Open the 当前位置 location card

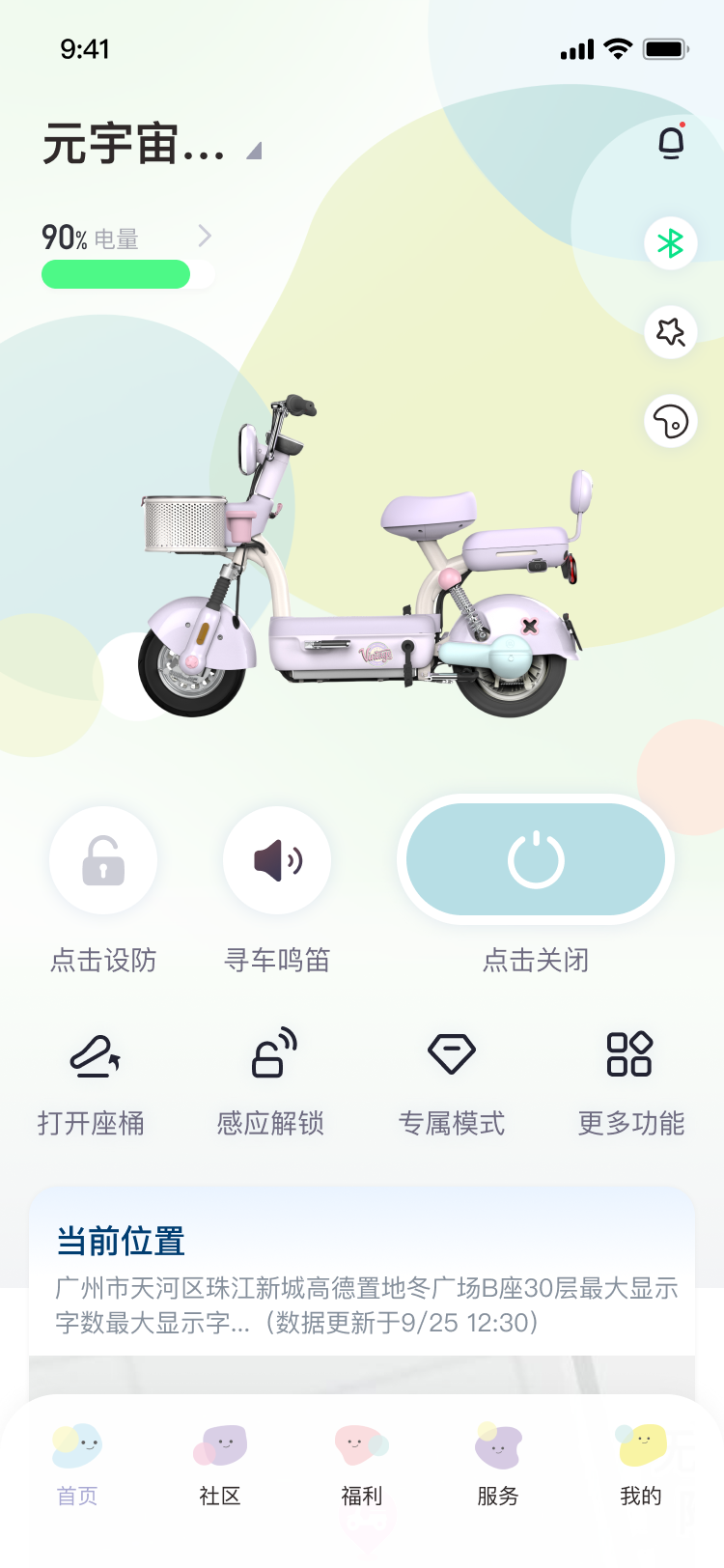pos(362,1274)
